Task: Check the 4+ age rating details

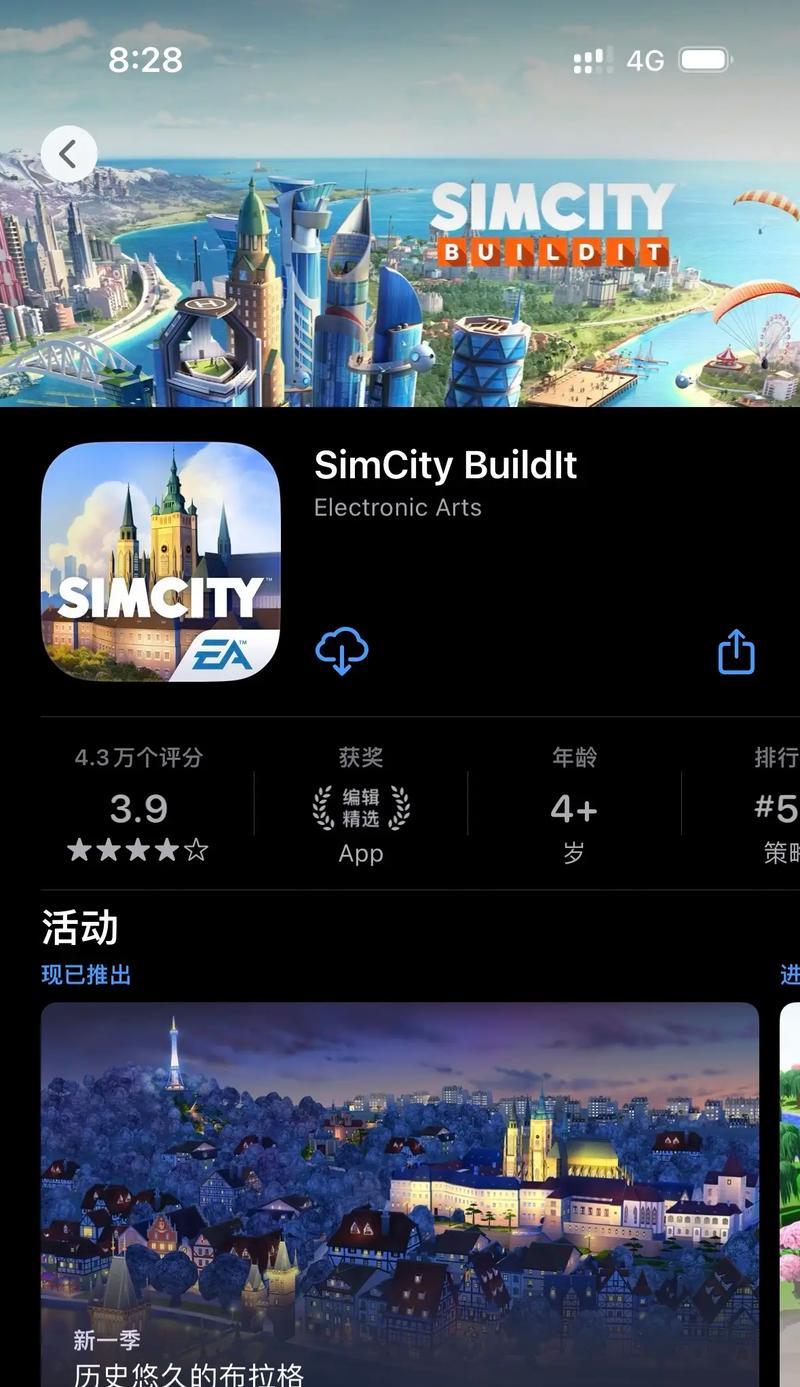Action: pyautogui.click(x=574, y=808)
